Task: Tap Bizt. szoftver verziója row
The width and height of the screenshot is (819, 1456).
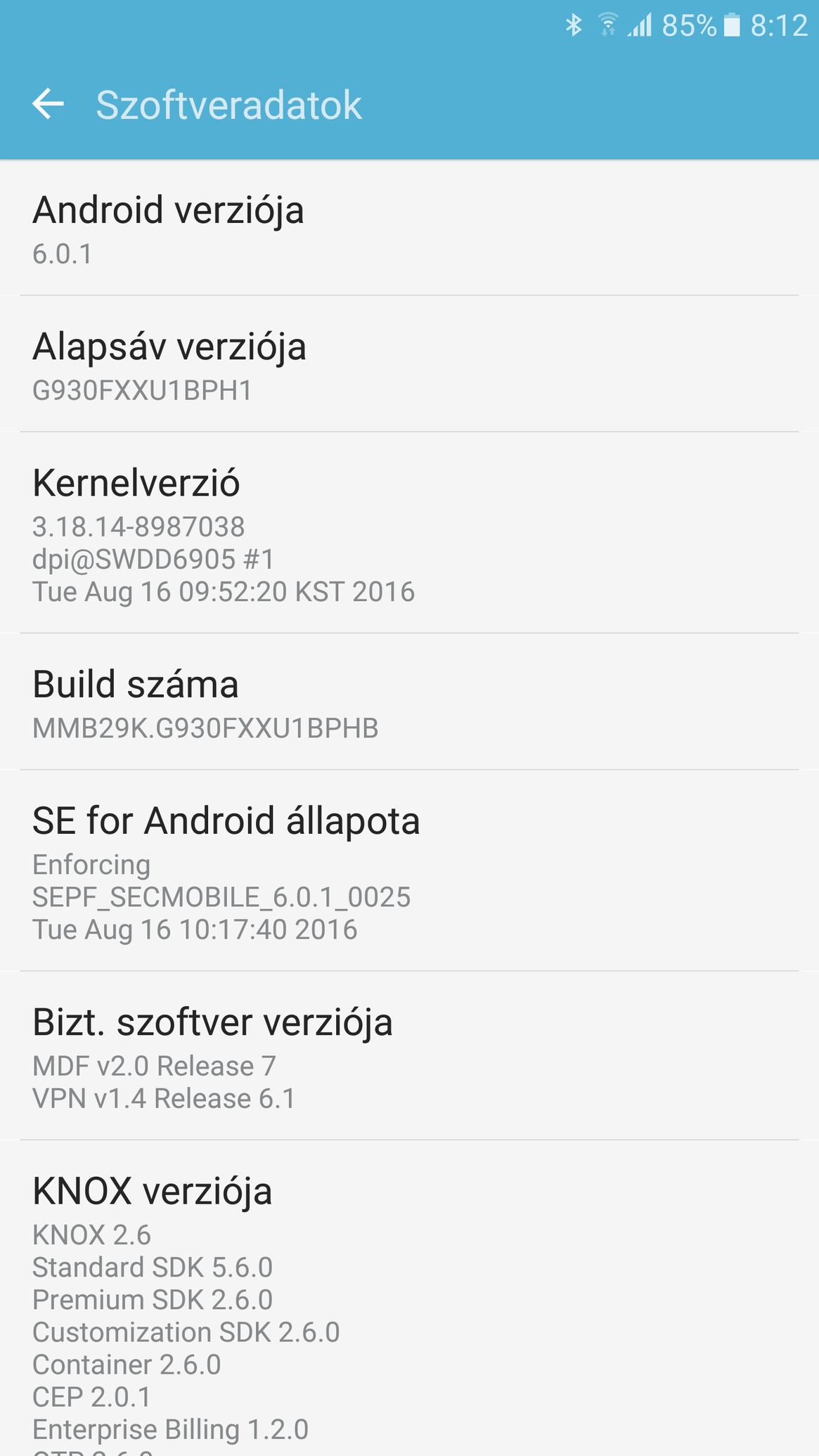Action: pos(409,1056)
